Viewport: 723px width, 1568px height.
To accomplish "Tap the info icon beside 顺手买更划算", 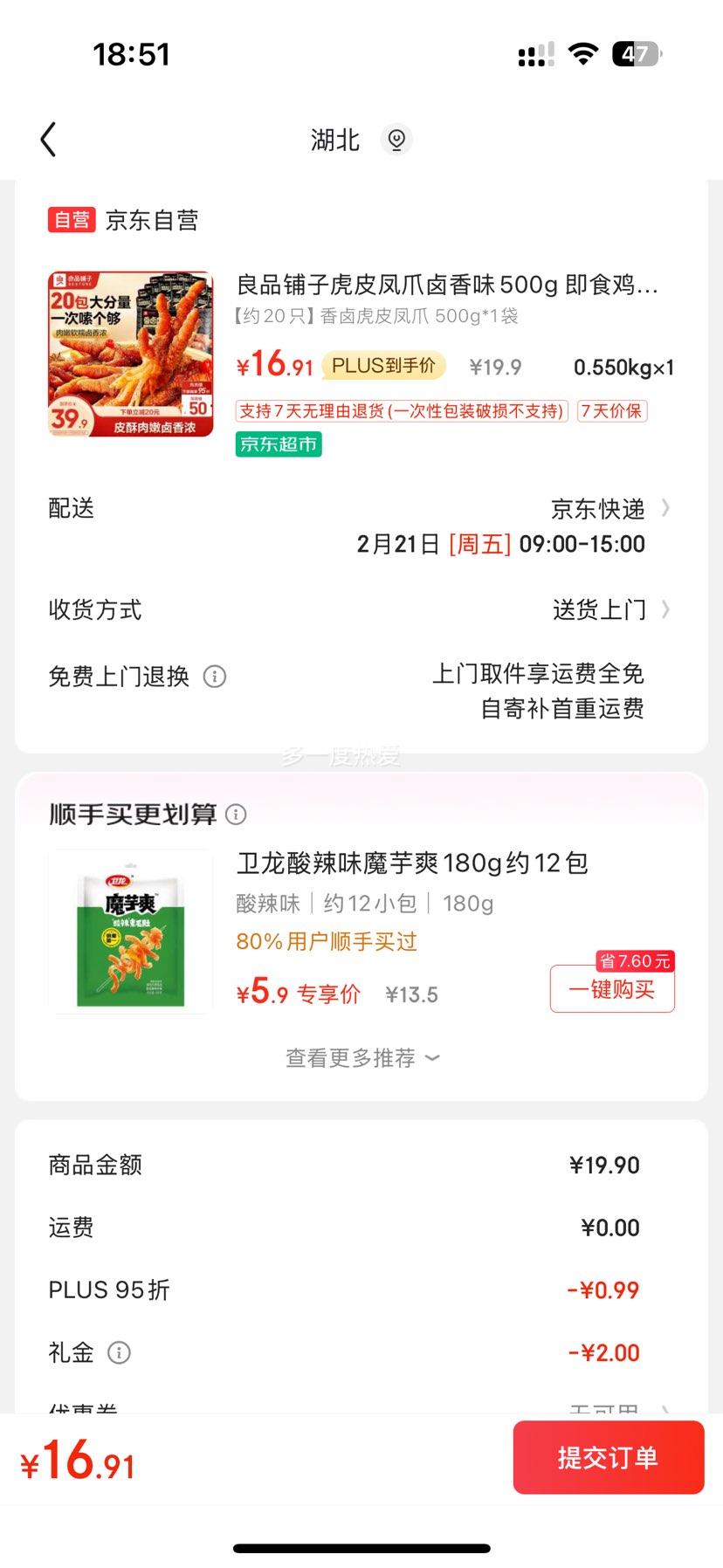I will [234, 814].
